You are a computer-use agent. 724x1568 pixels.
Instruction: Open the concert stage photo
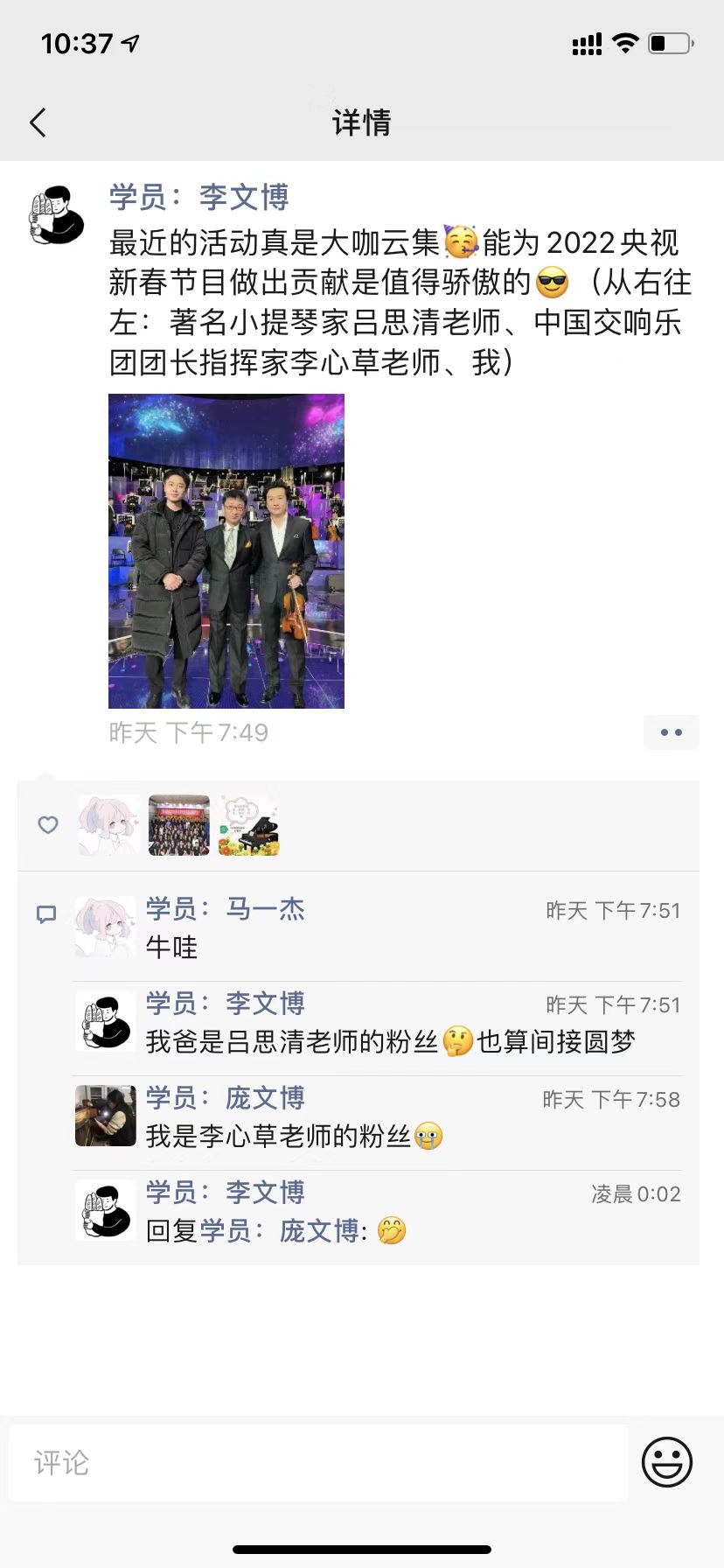pyautogui.click(x=228, y=551)
